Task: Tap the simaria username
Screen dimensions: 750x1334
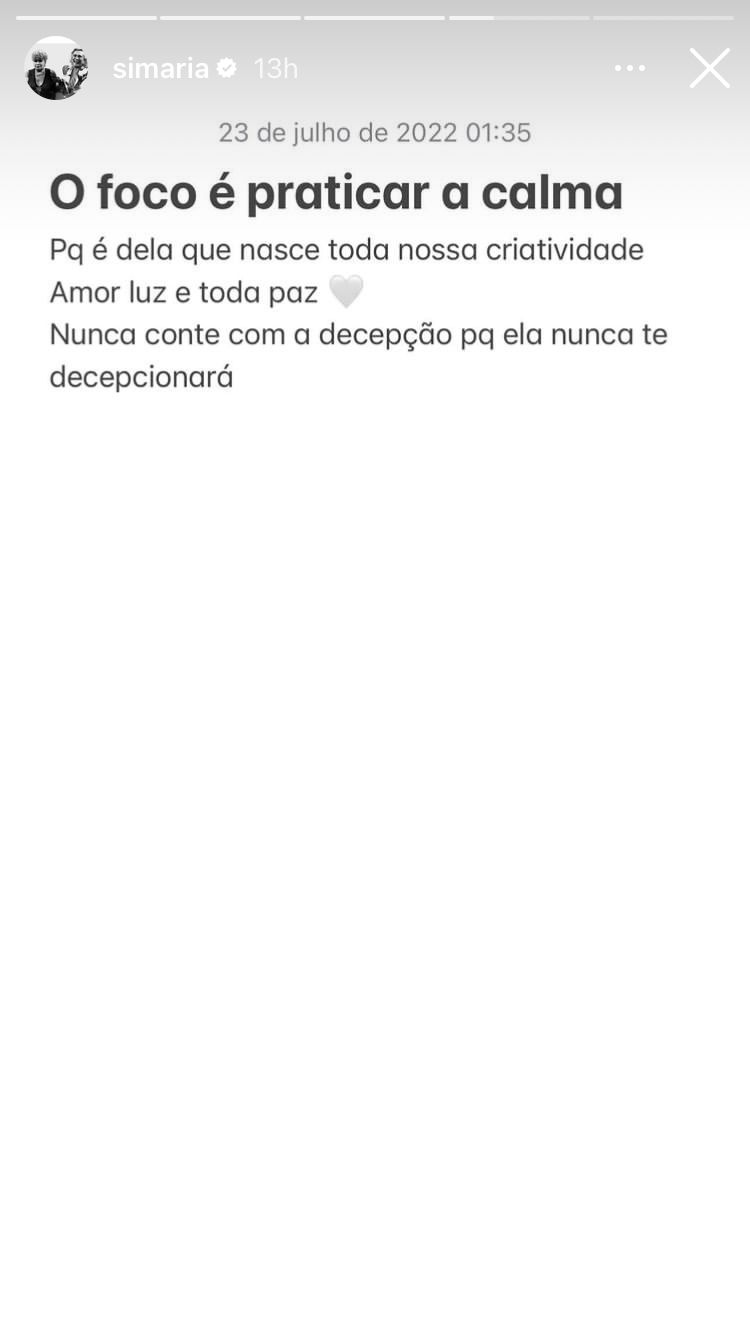Action: point(161,68)
